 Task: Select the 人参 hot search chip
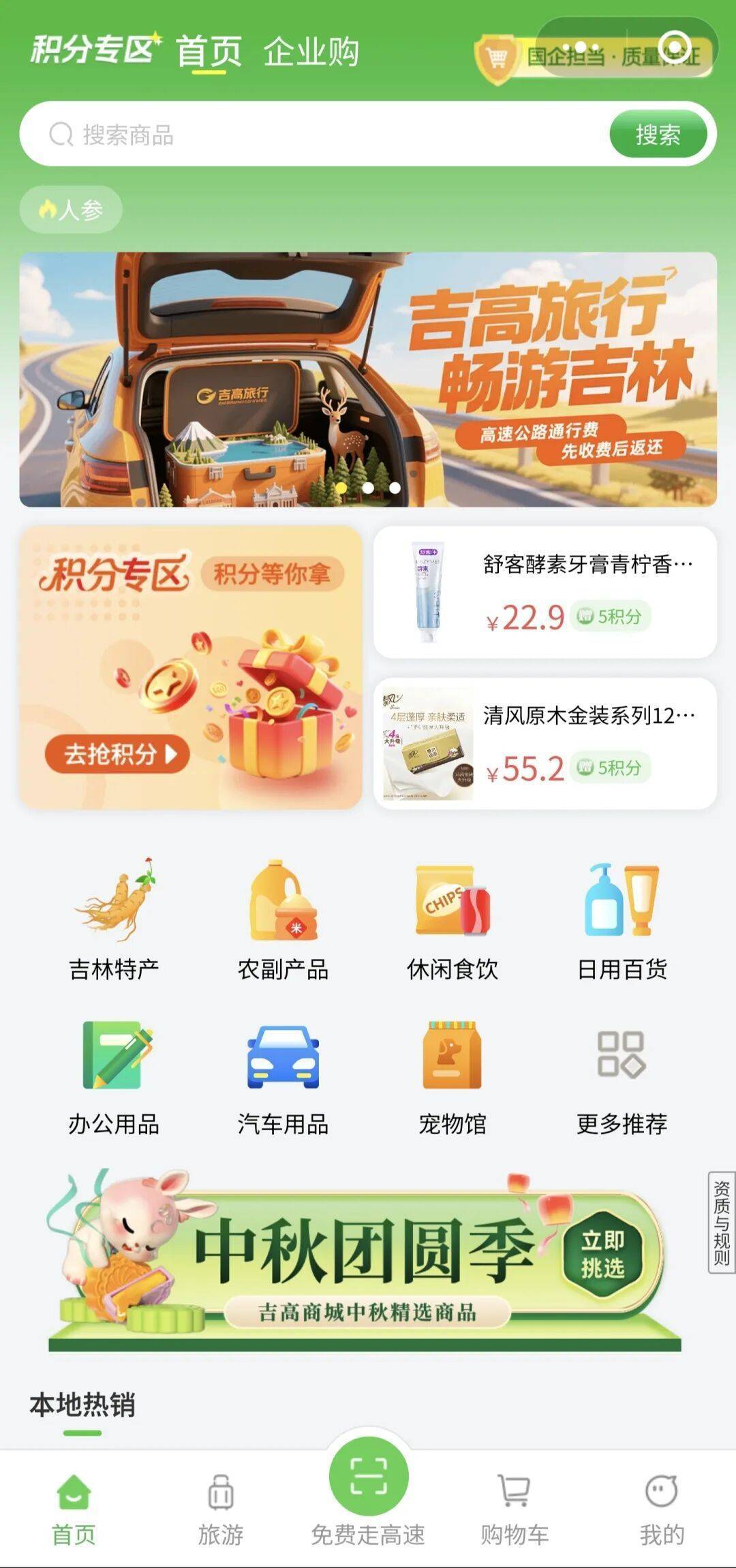pos(72,209)
